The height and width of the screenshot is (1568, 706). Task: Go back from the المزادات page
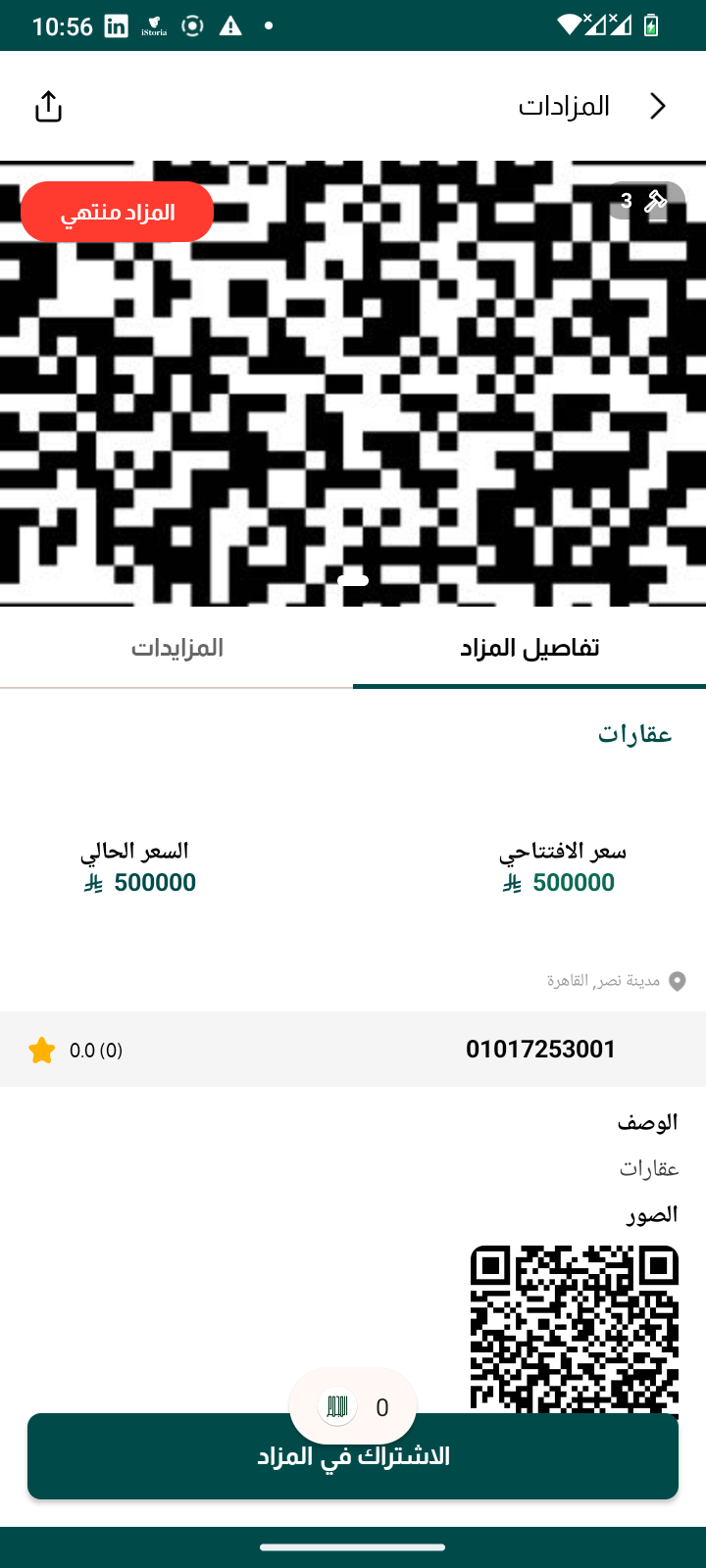point(658,106)
